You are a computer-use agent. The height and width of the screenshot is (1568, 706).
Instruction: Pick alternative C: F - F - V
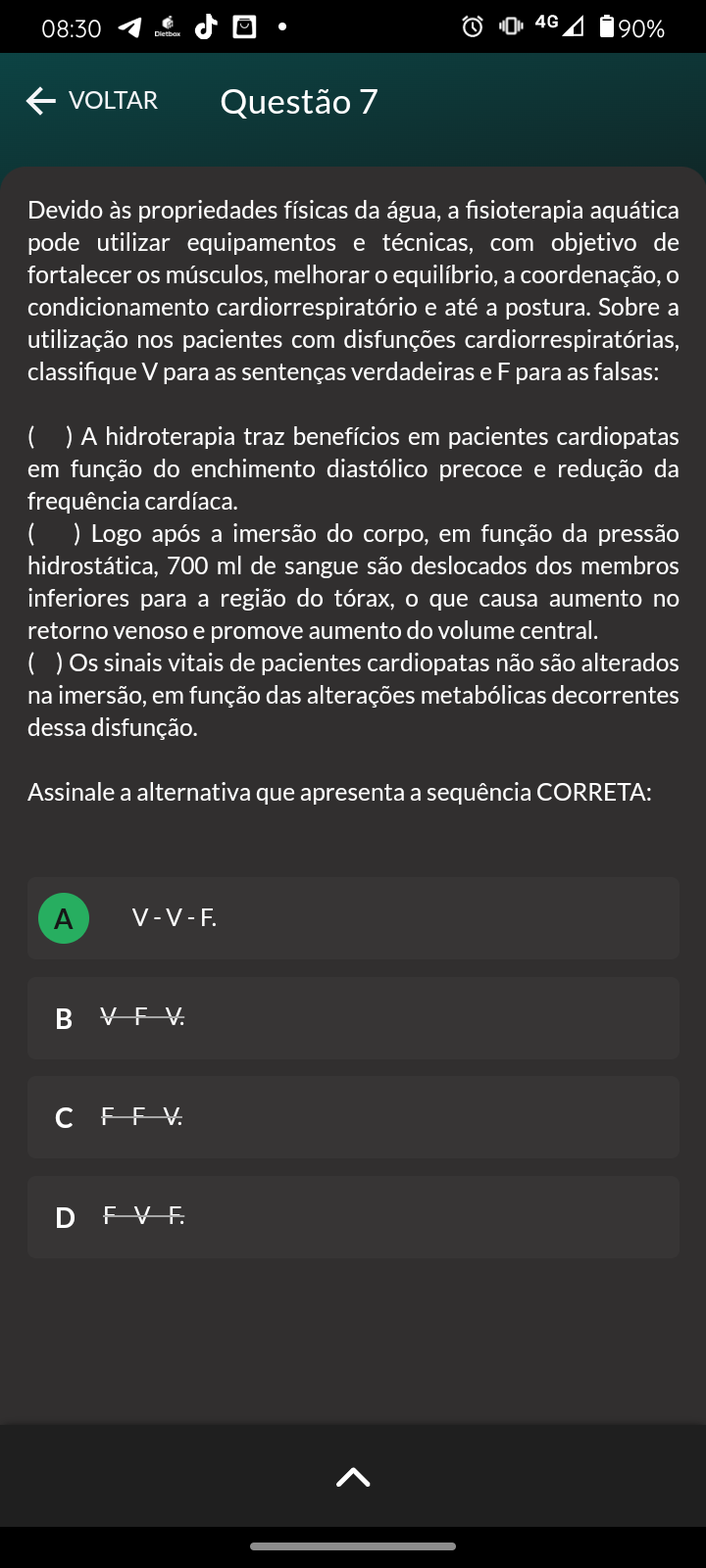click(353, 1117)
